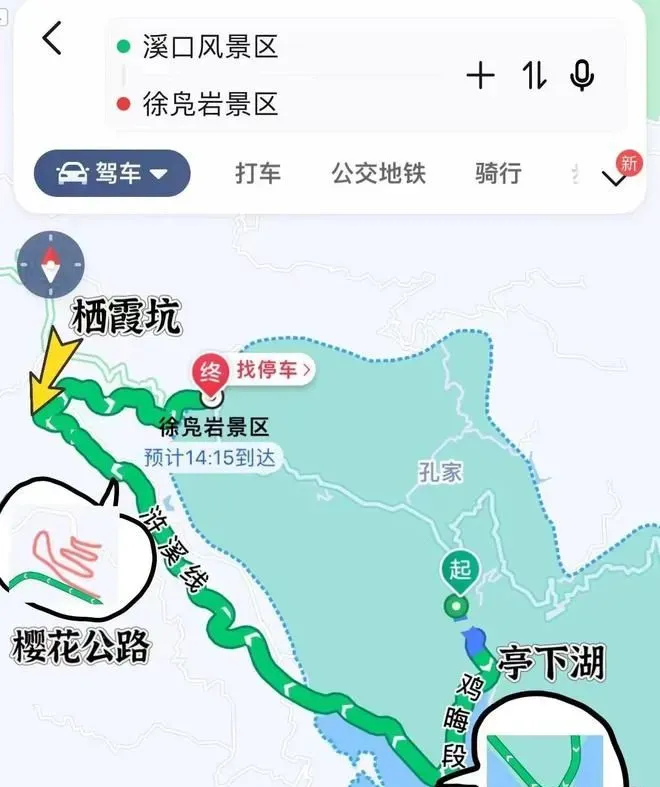
Task: Edit the destination 徐凫岩景区
Action: 210,104
